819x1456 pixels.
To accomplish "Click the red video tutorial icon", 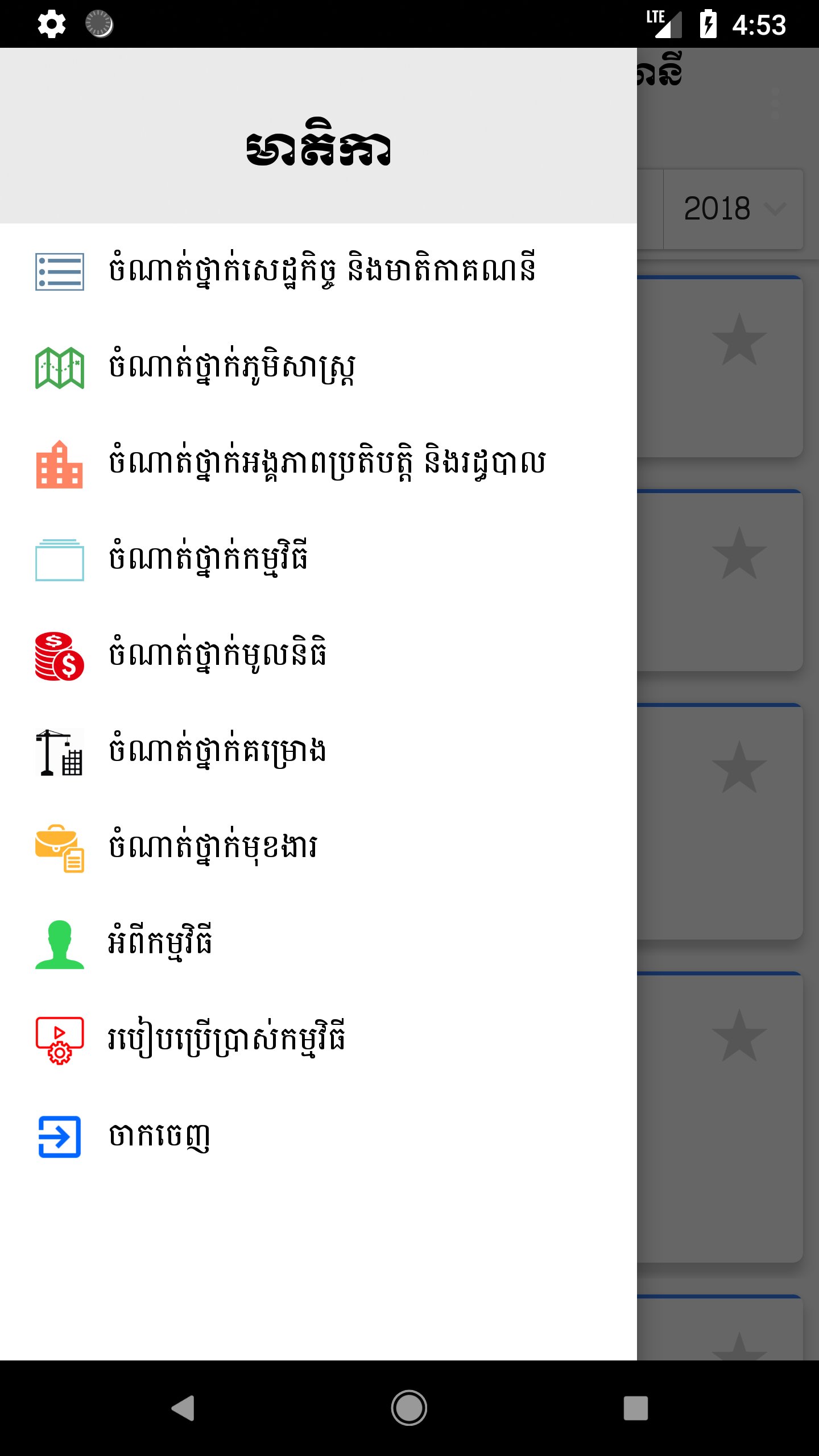I will pyautogui.click(x=59, y=1041).
